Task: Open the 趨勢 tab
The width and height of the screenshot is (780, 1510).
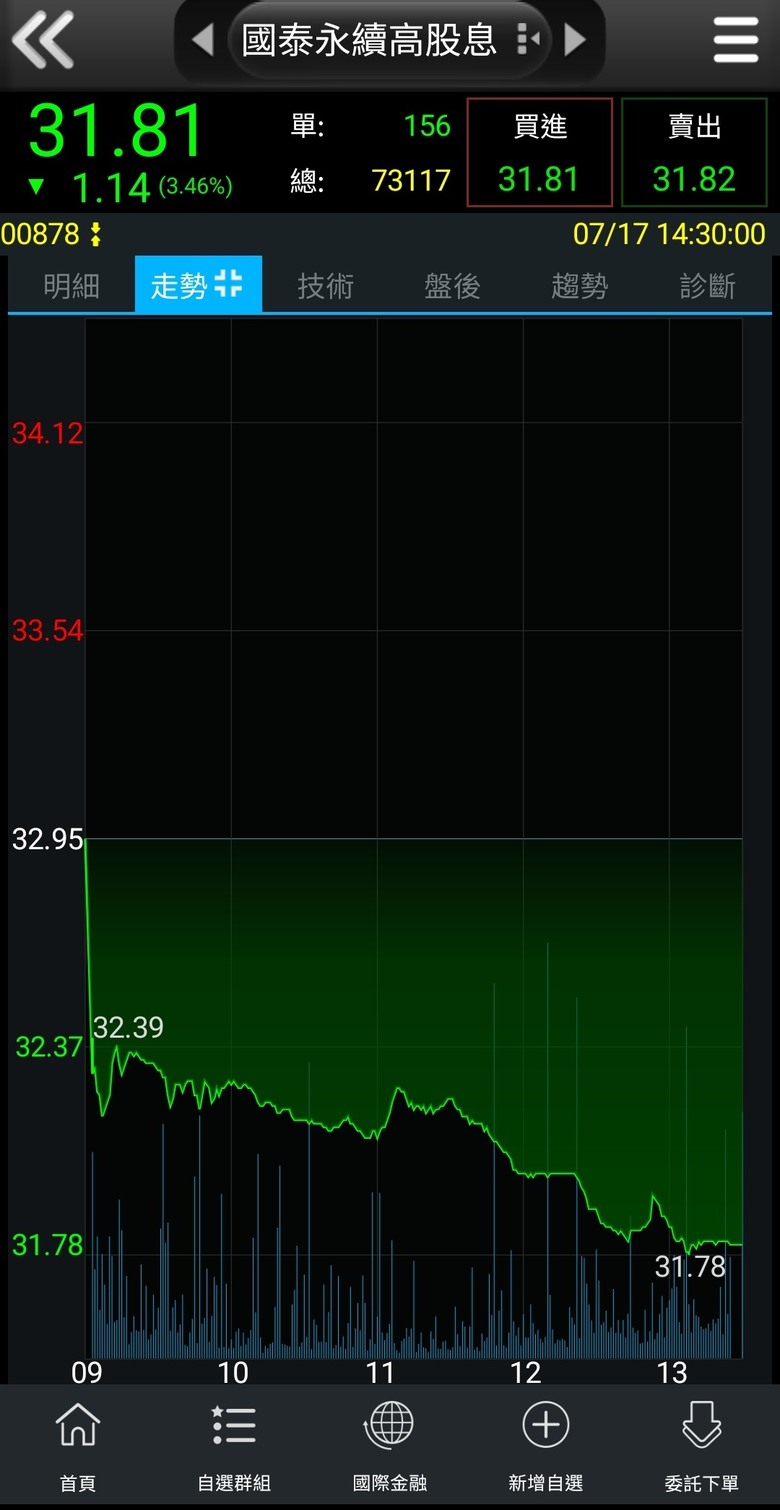Action: pyautogui.click(x=580, y=286)
